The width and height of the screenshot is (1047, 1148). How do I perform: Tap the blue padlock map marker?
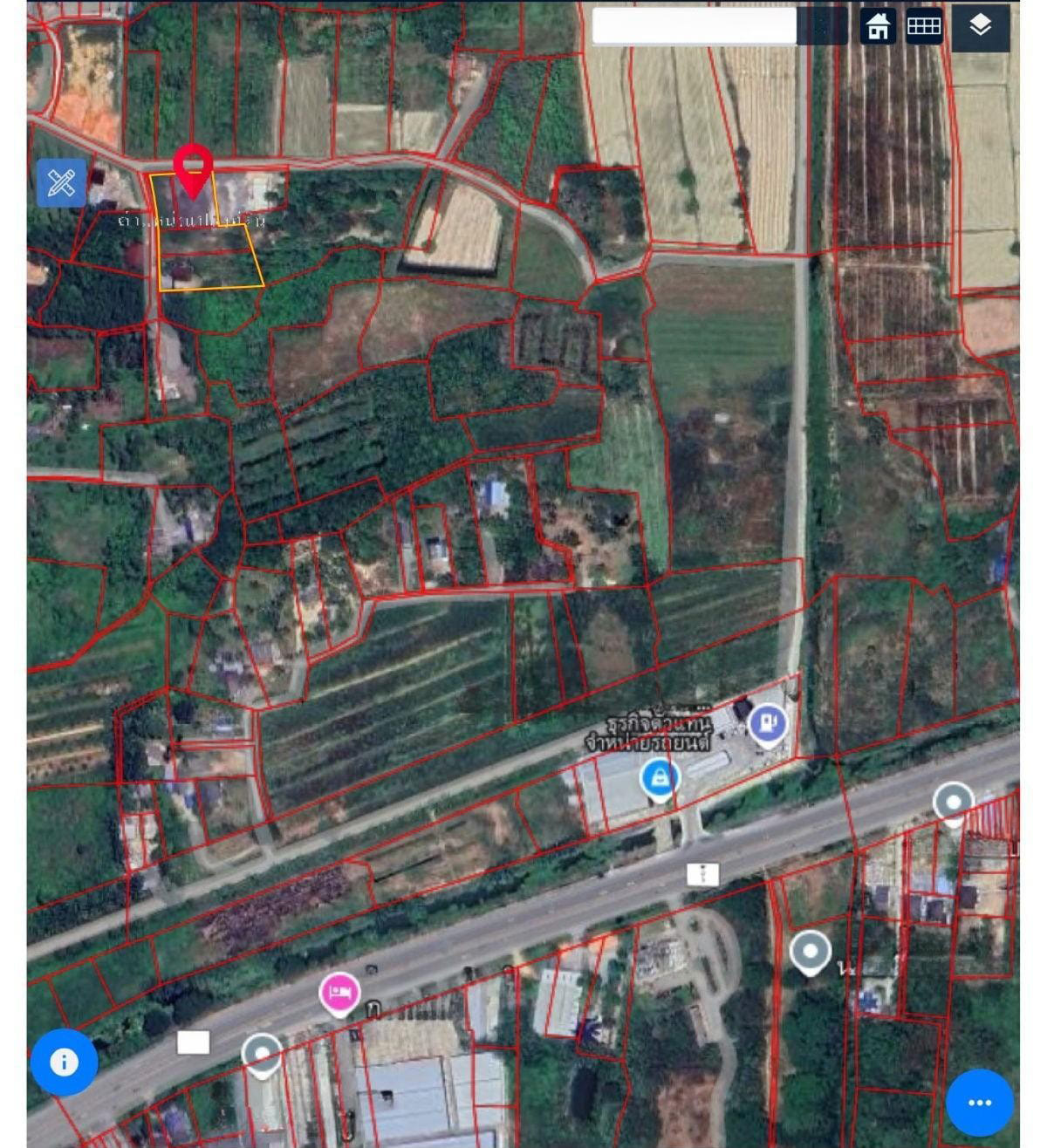[x=660, y=776]
